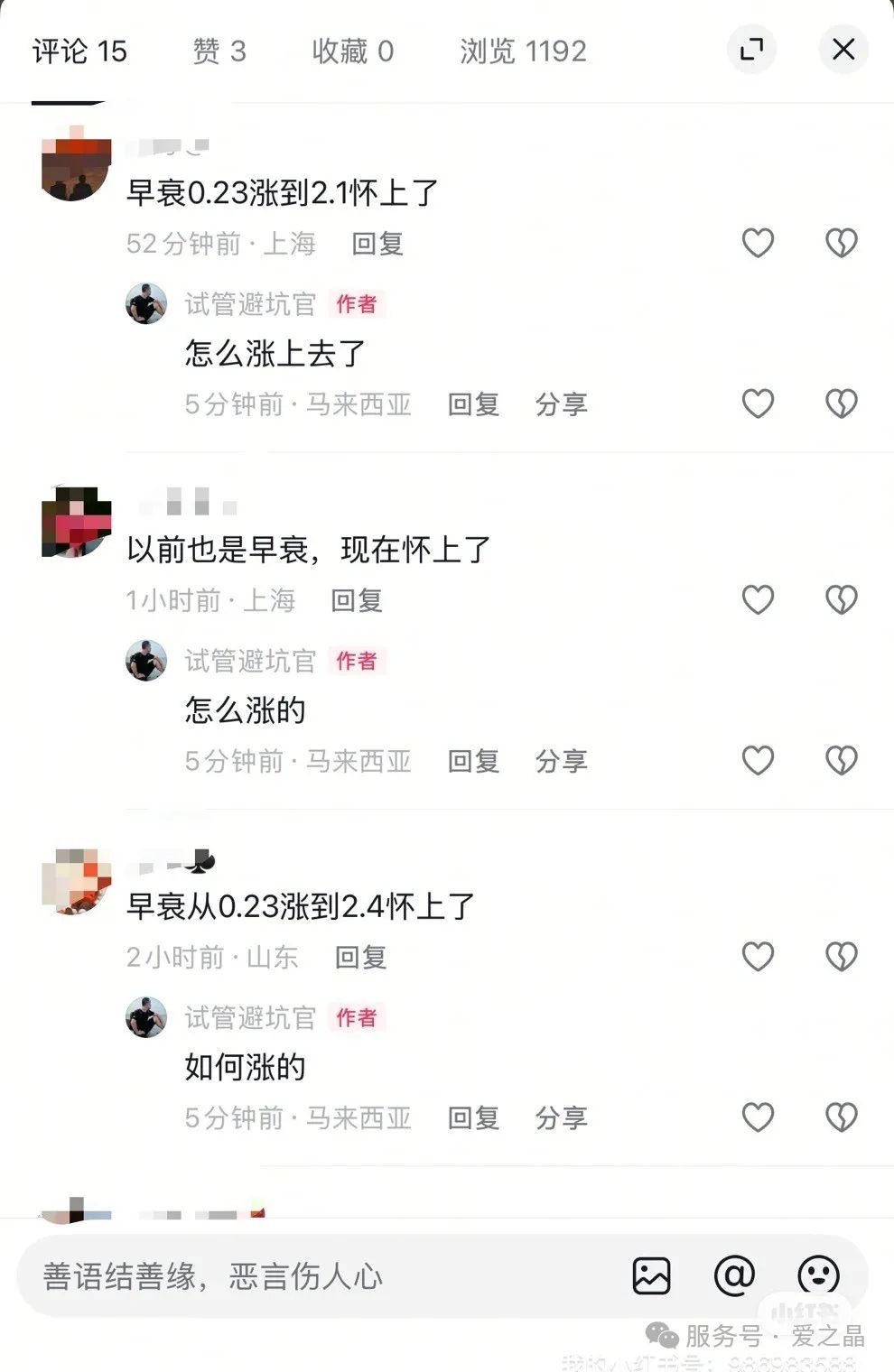Share the author's reply 怎么涨上去了
This screenshot has width=894, height=1372.
point(561,404)
